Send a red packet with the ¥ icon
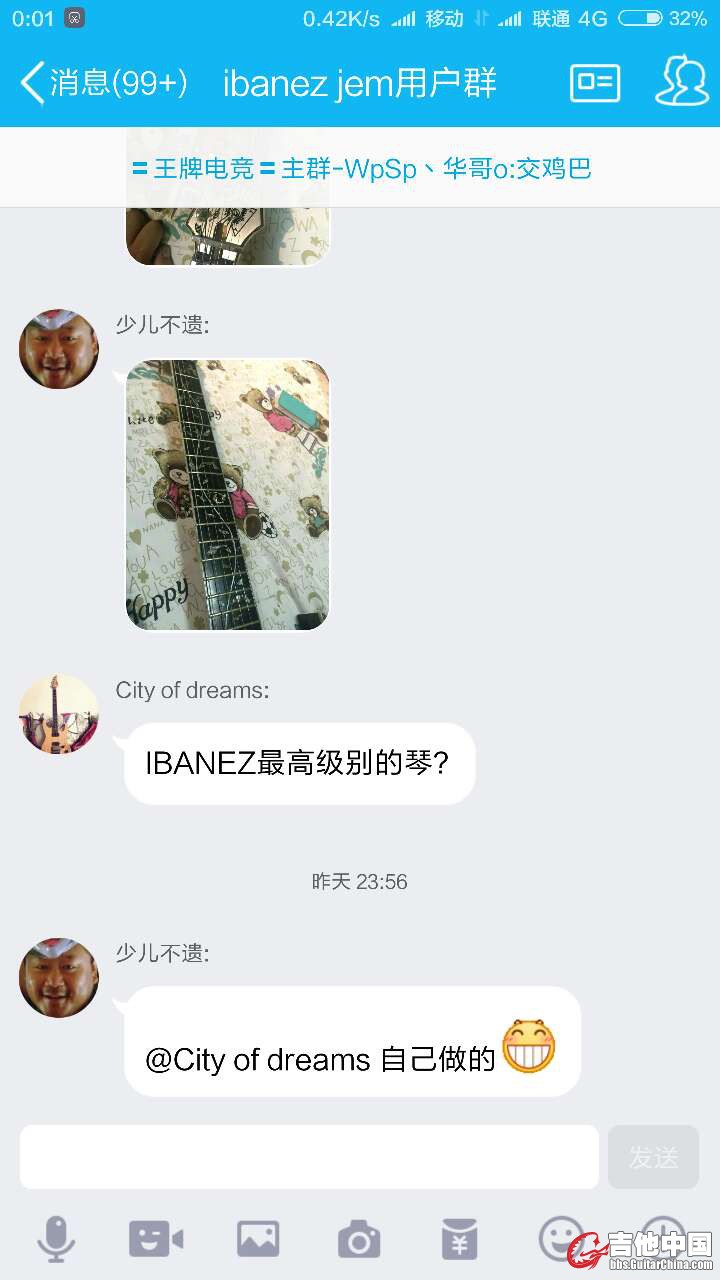720x1280 pixels. point(460,1240)
